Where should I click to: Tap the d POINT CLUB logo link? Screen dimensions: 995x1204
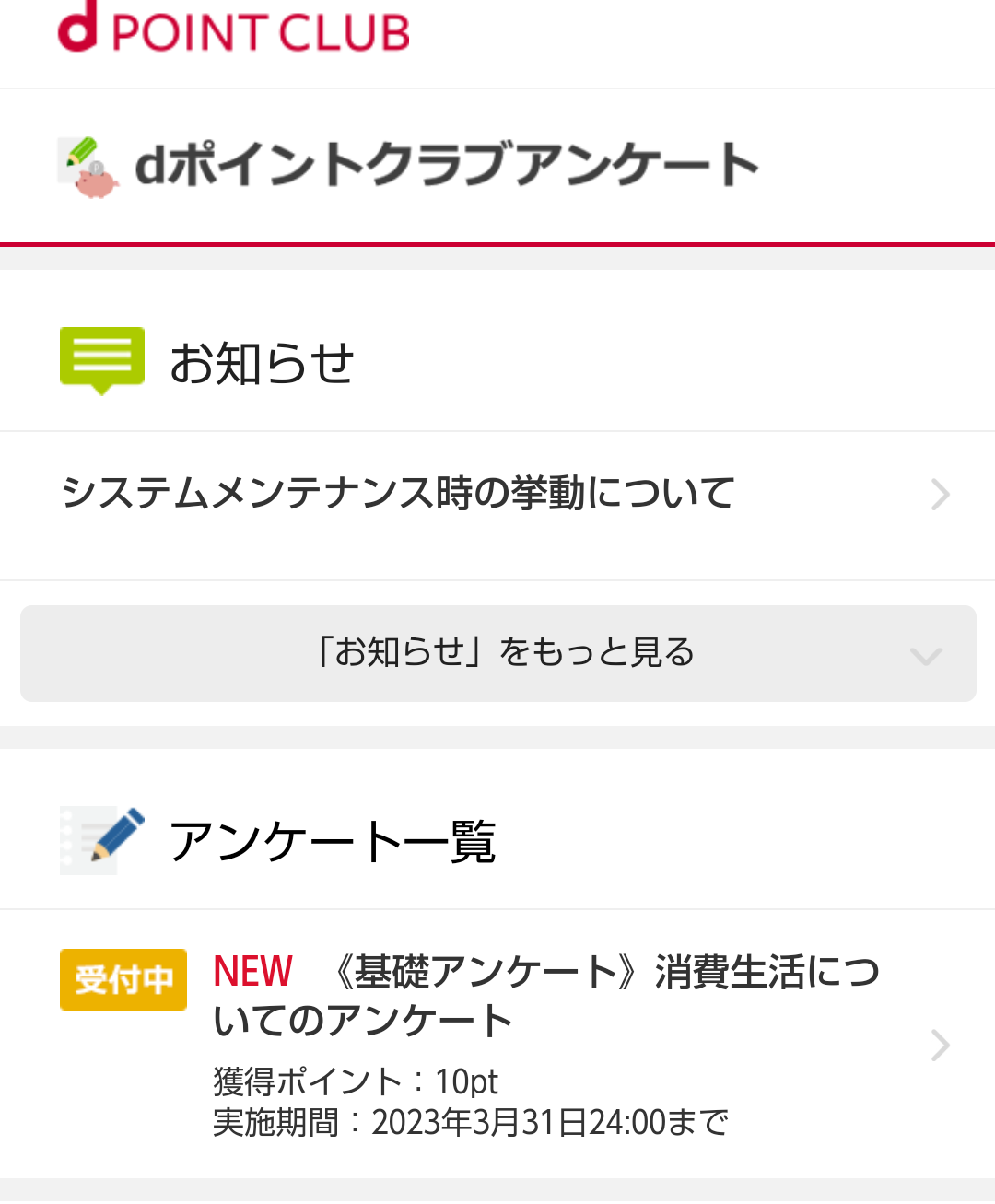(234, 29)
